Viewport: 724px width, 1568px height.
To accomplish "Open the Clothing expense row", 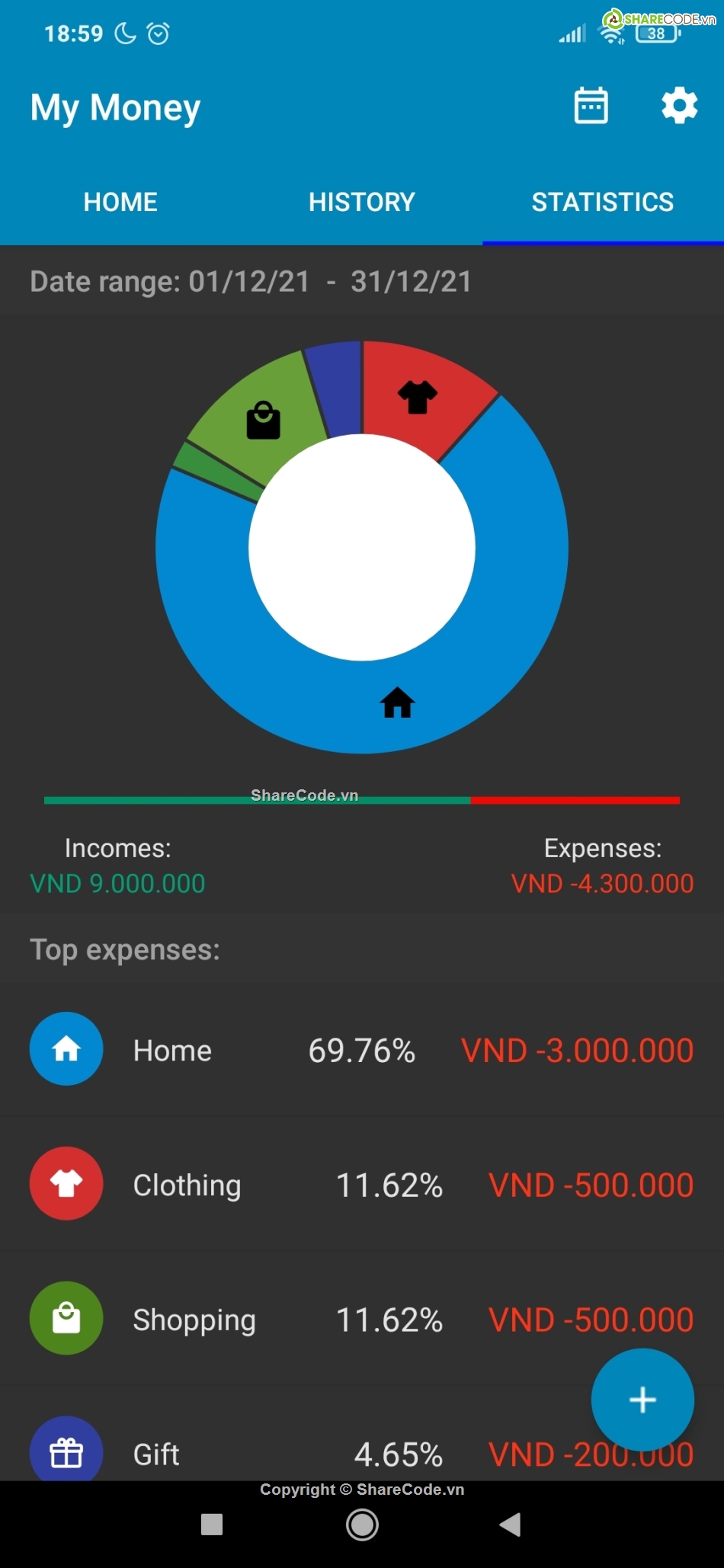I will (361, 1185).
